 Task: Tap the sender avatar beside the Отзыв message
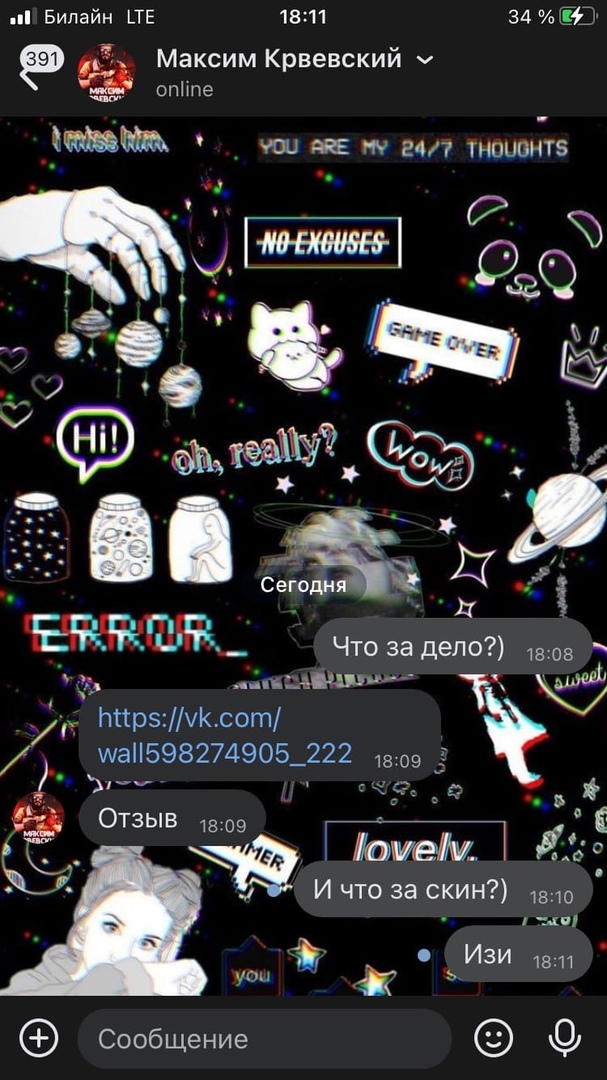pyautogui.click(x=38, y=818)
